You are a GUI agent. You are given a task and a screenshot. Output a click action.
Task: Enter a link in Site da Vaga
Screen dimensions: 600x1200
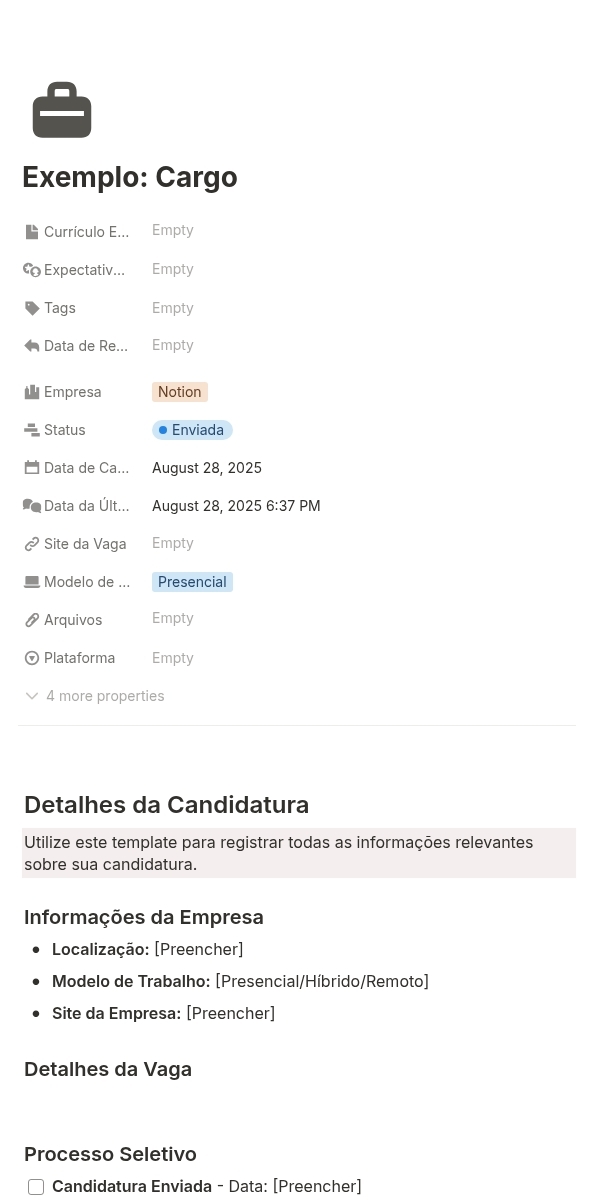173,543
